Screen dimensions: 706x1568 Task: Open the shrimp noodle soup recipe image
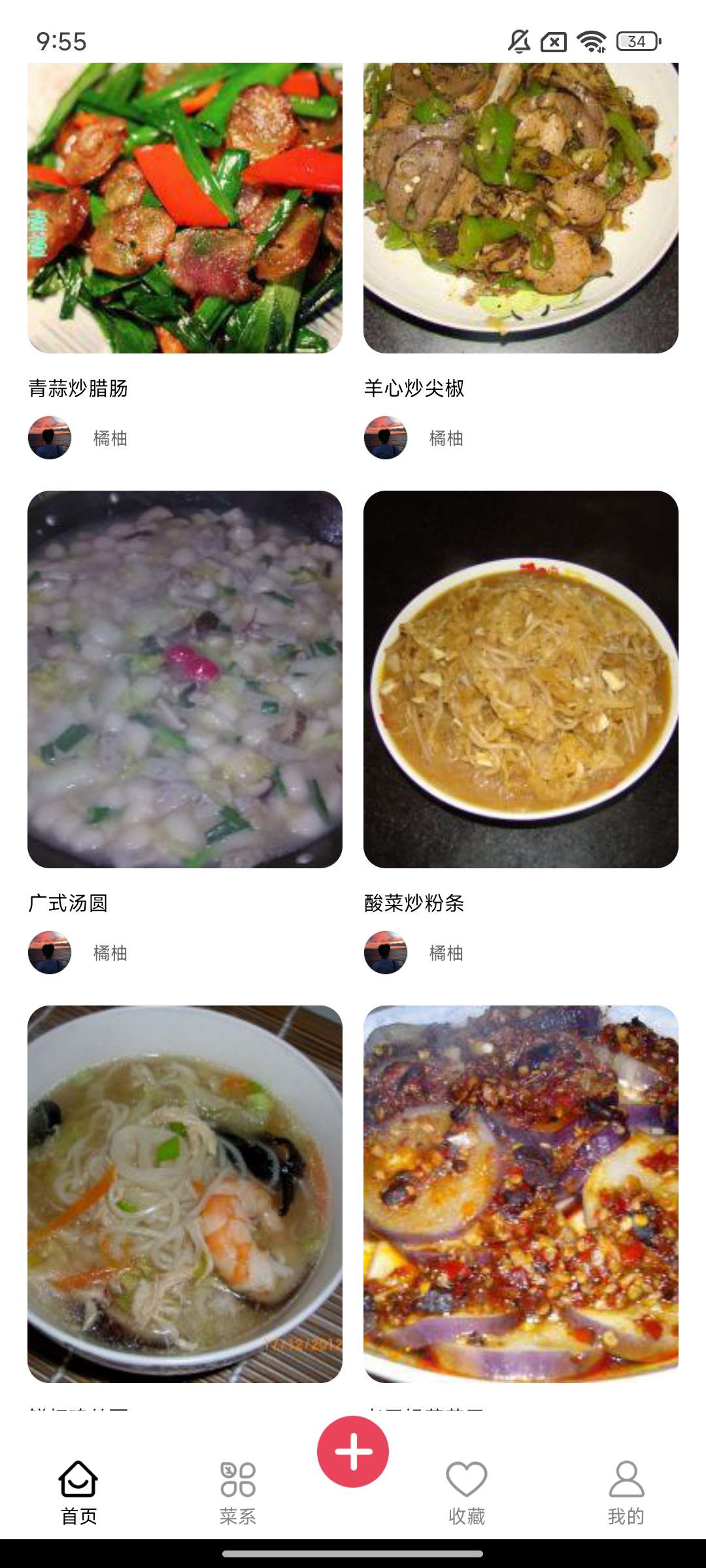point(184,1194)
